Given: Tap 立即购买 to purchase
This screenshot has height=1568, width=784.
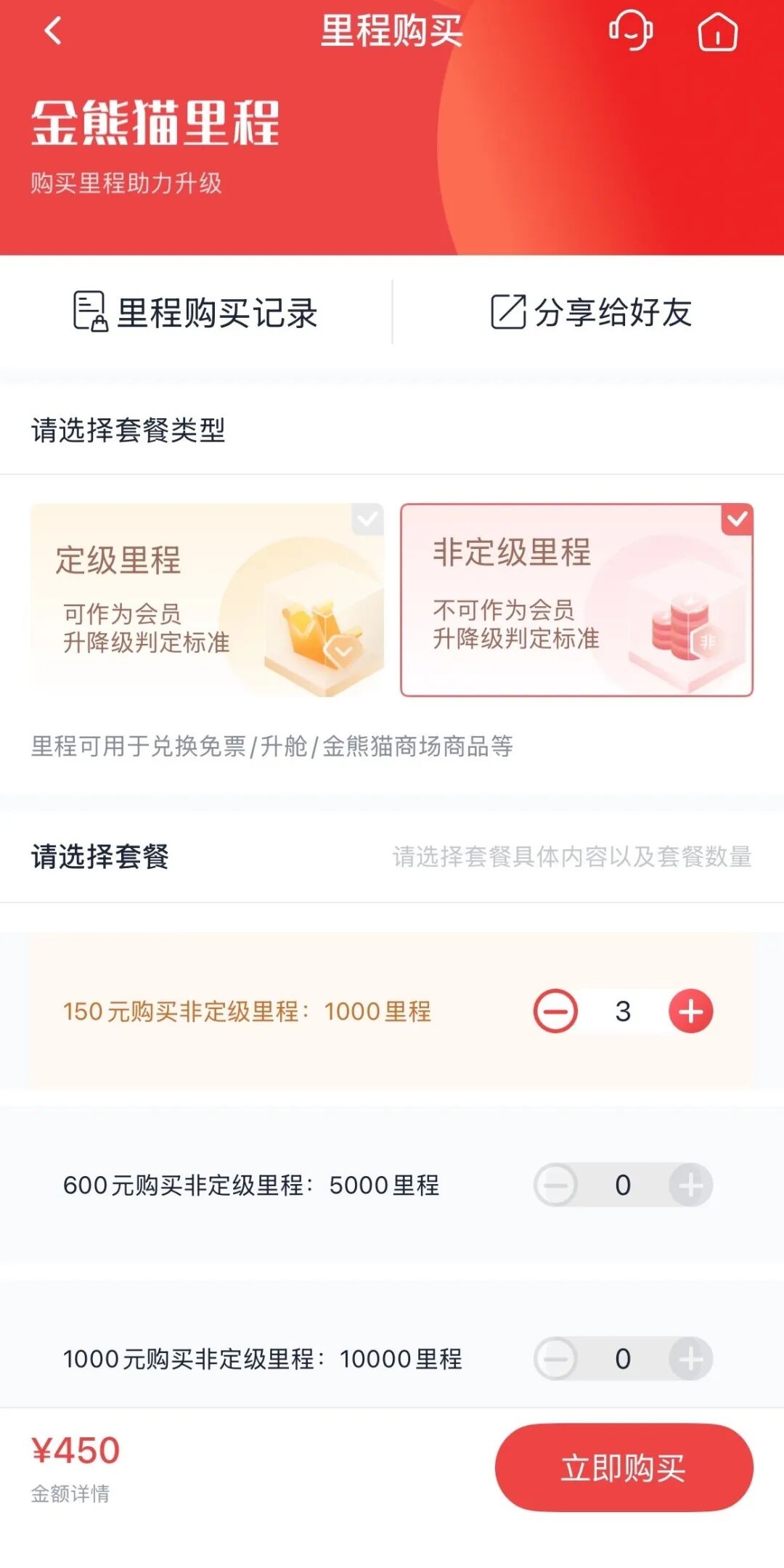Looking at the screenshot, I should 624,1468.
